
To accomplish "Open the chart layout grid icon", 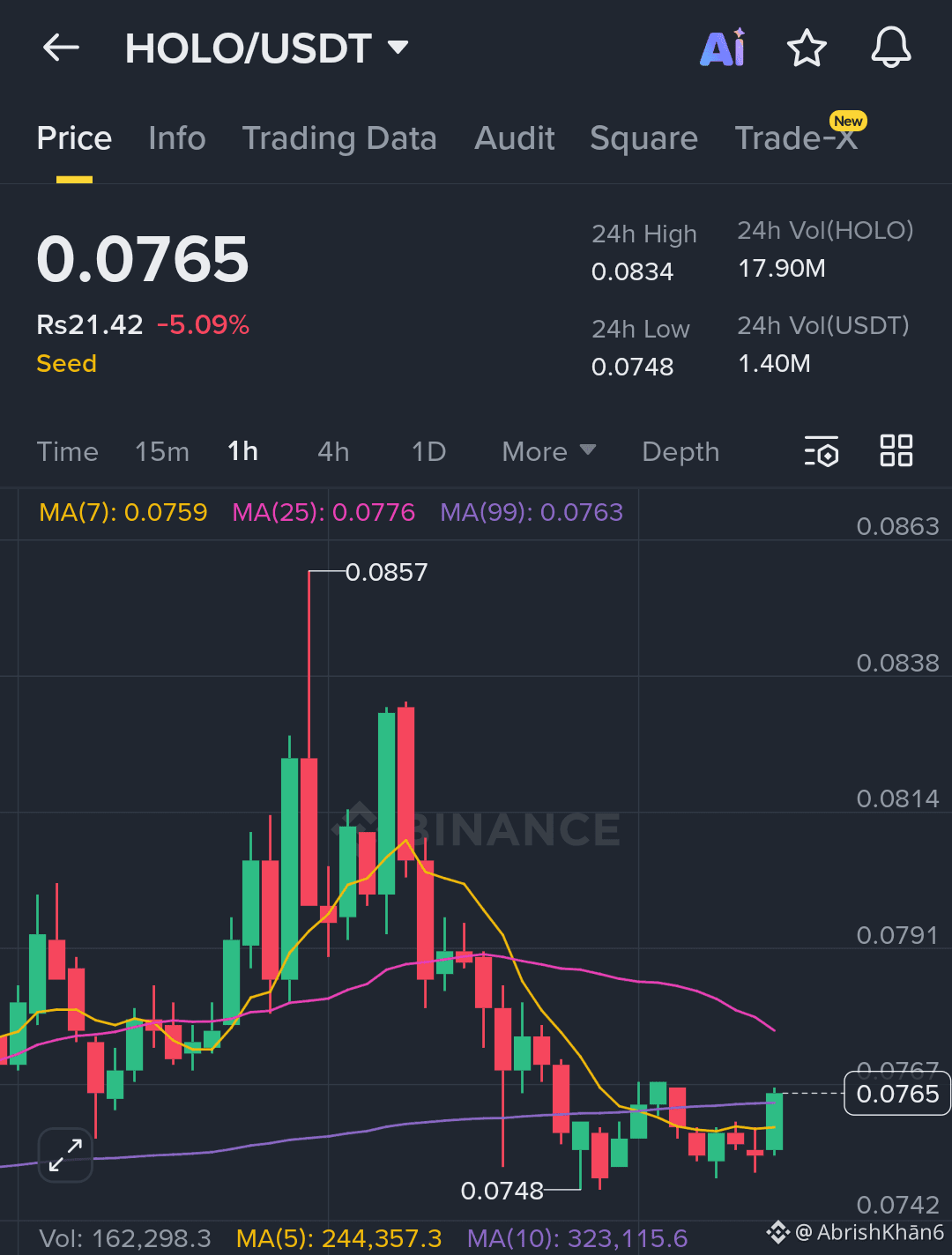I will [896, 451].
